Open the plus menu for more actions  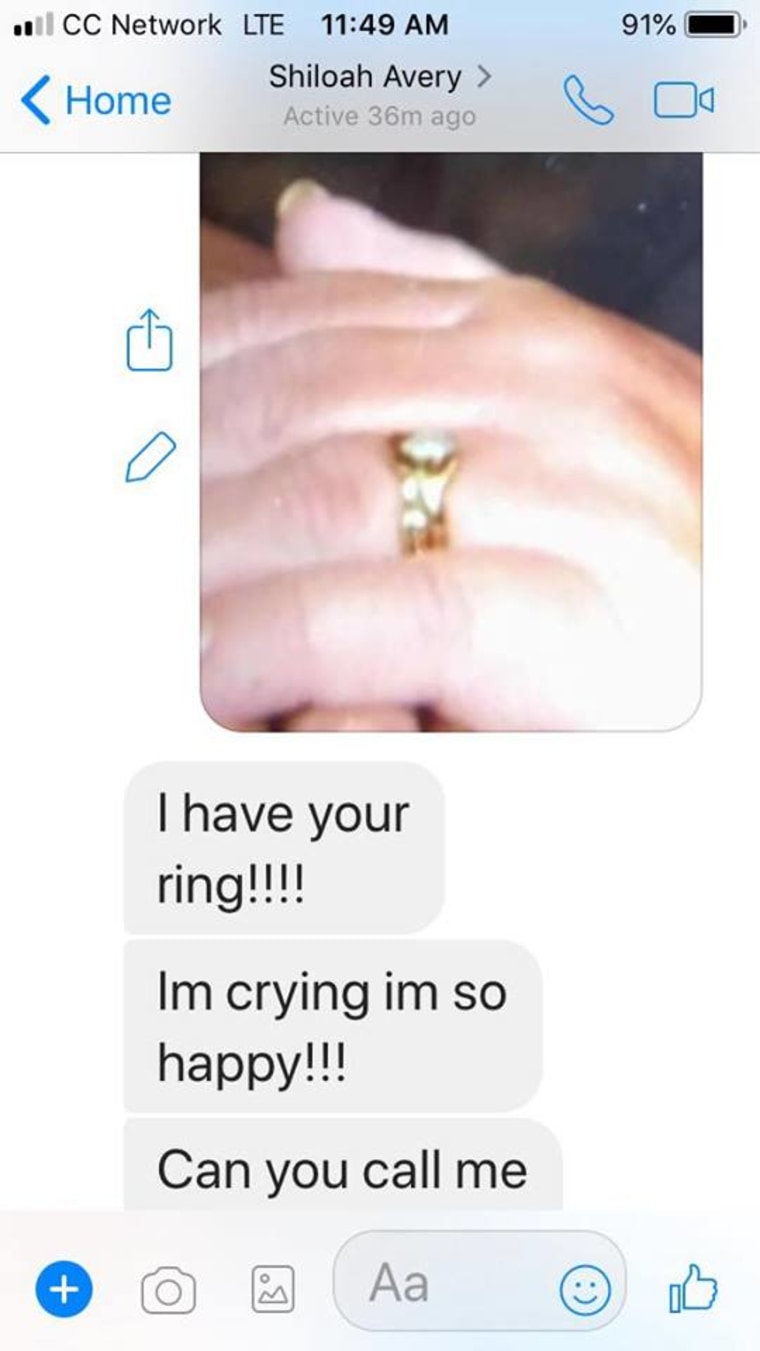63,1290
